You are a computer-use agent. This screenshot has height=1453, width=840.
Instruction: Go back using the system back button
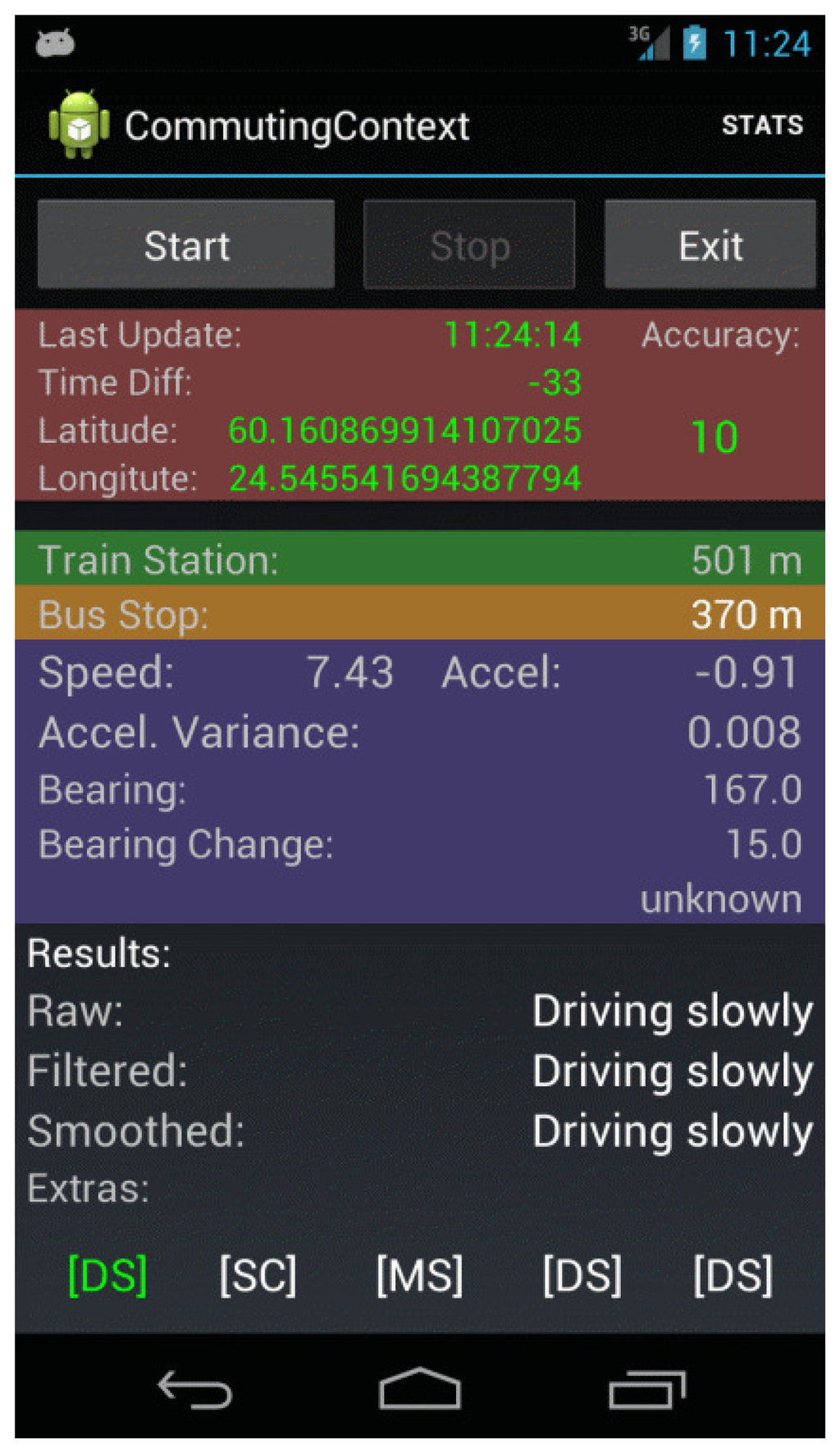(x=194, y=1389)
